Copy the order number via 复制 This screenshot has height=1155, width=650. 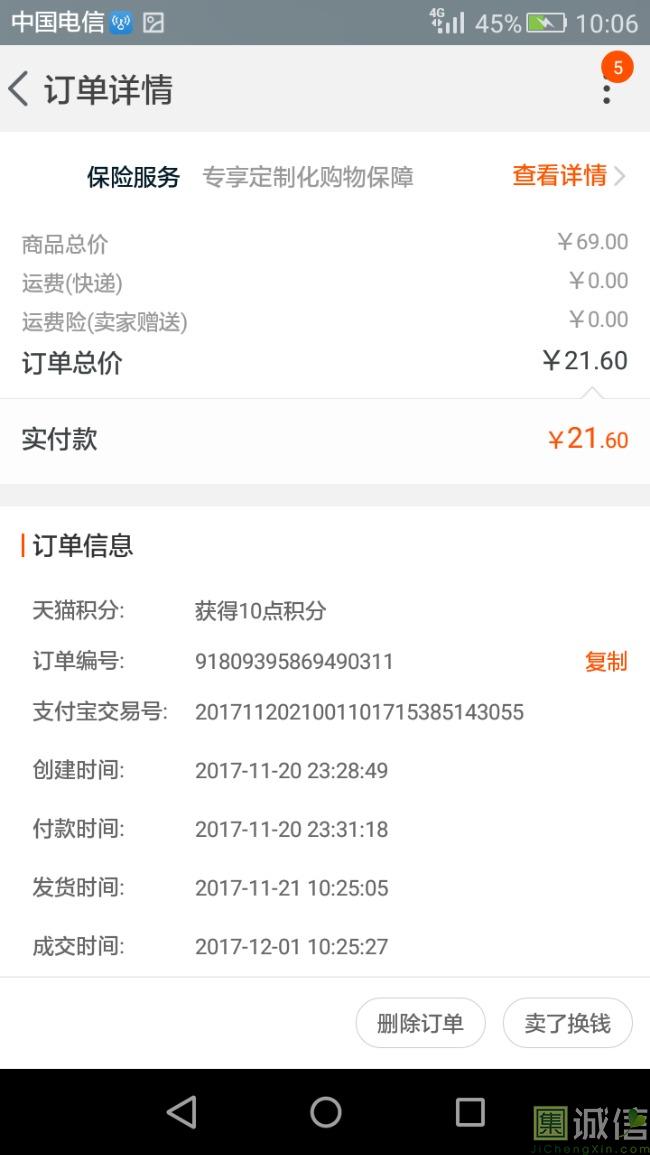605,661
